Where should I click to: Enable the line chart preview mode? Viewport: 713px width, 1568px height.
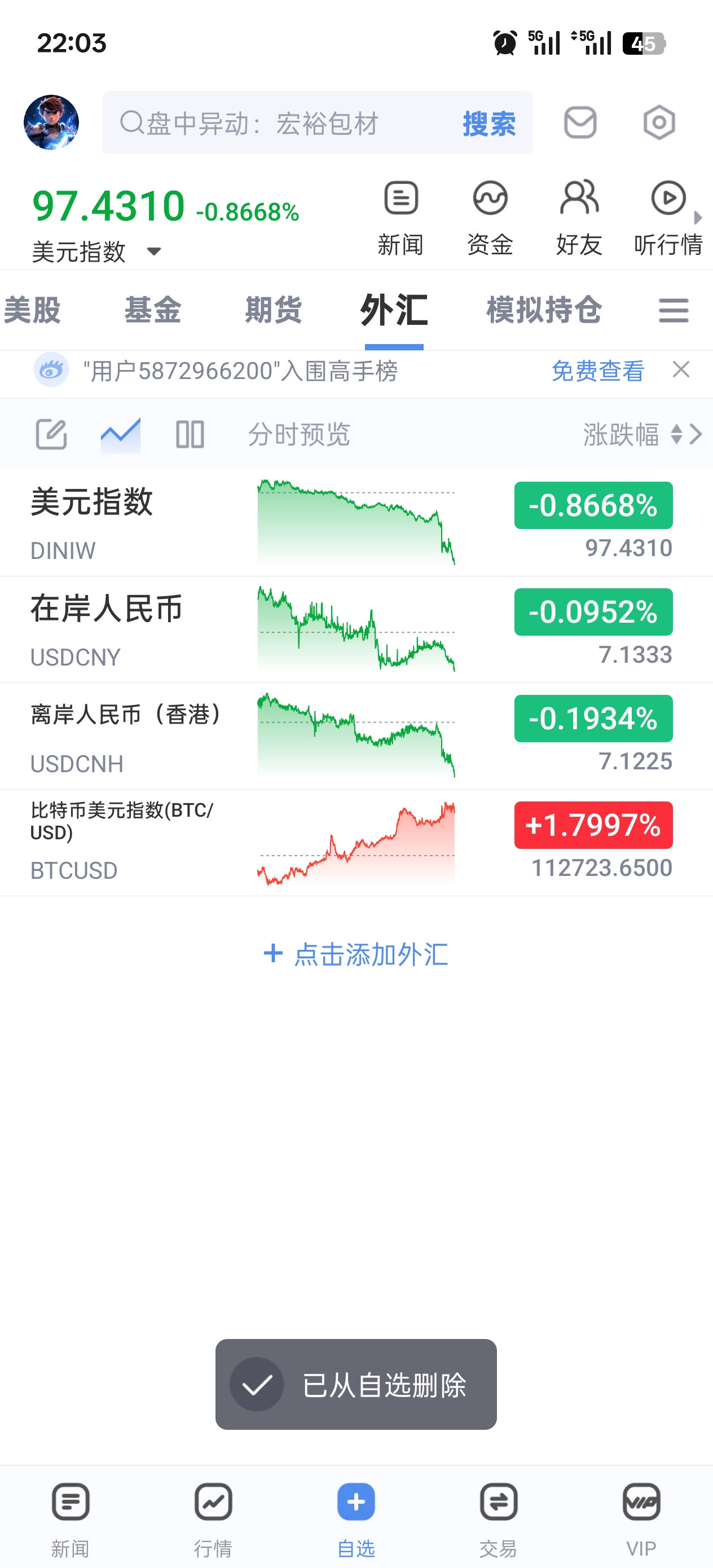click(x=120, y=434)
